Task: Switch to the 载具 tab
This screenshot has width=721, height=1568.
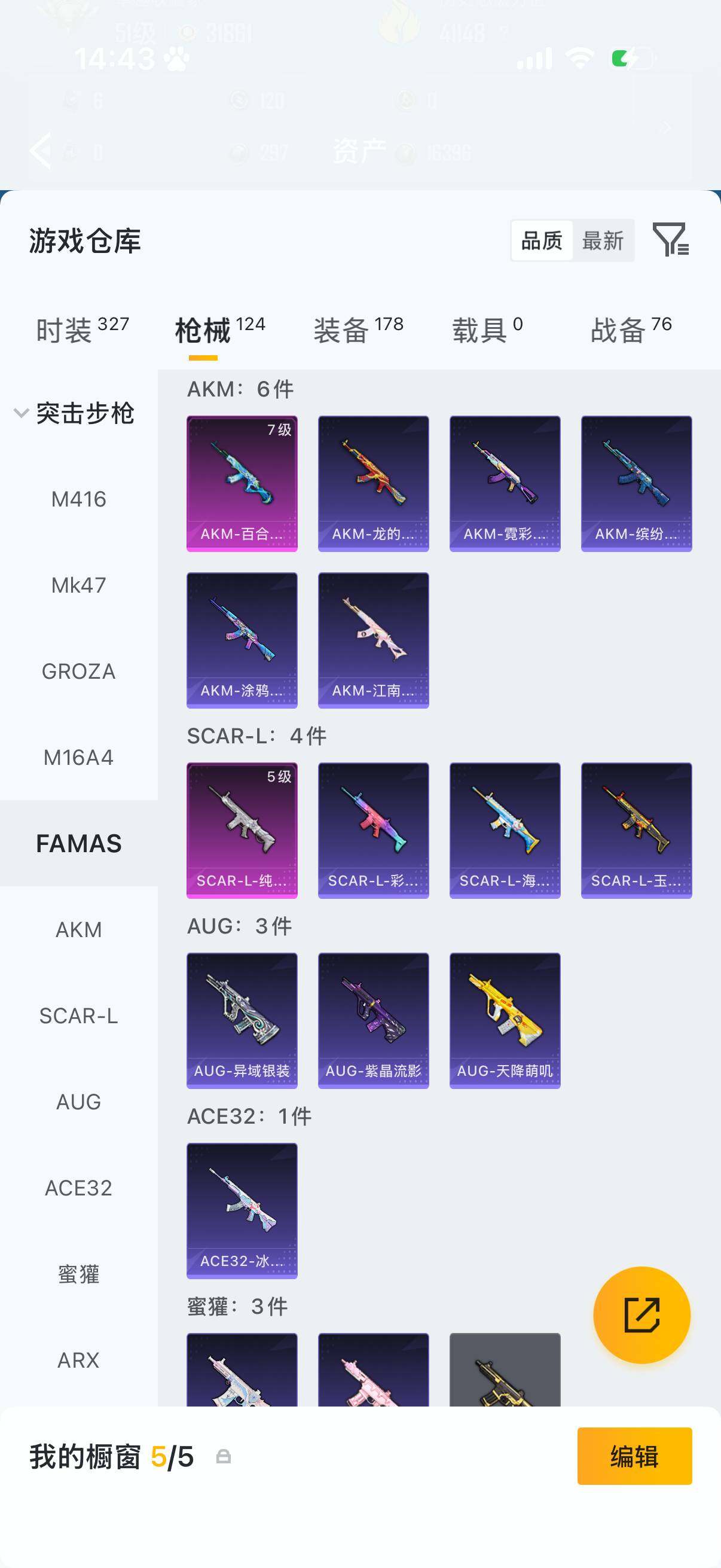Action: (487, 330)
